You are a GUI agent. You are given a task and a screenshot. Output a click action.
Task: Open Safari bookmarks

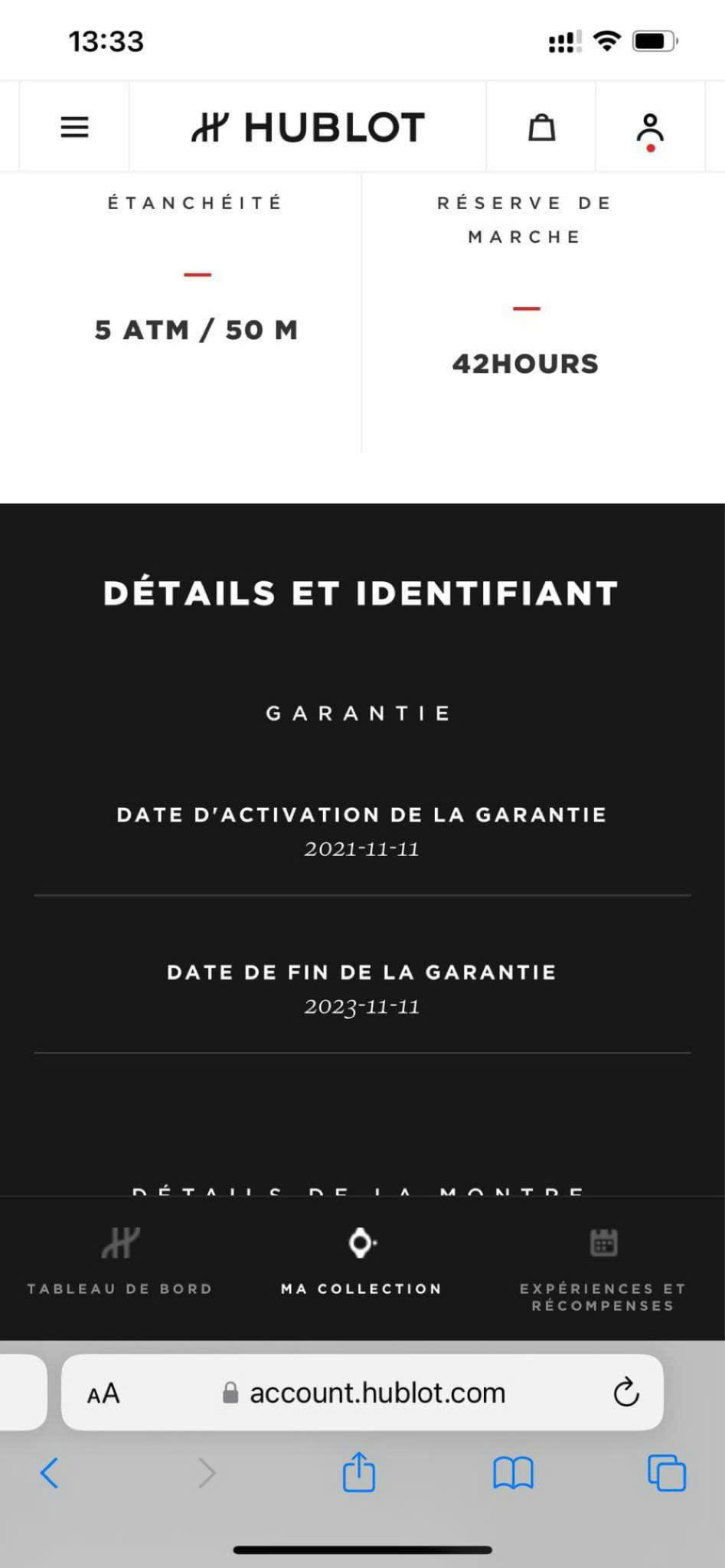coord(513,1472)
